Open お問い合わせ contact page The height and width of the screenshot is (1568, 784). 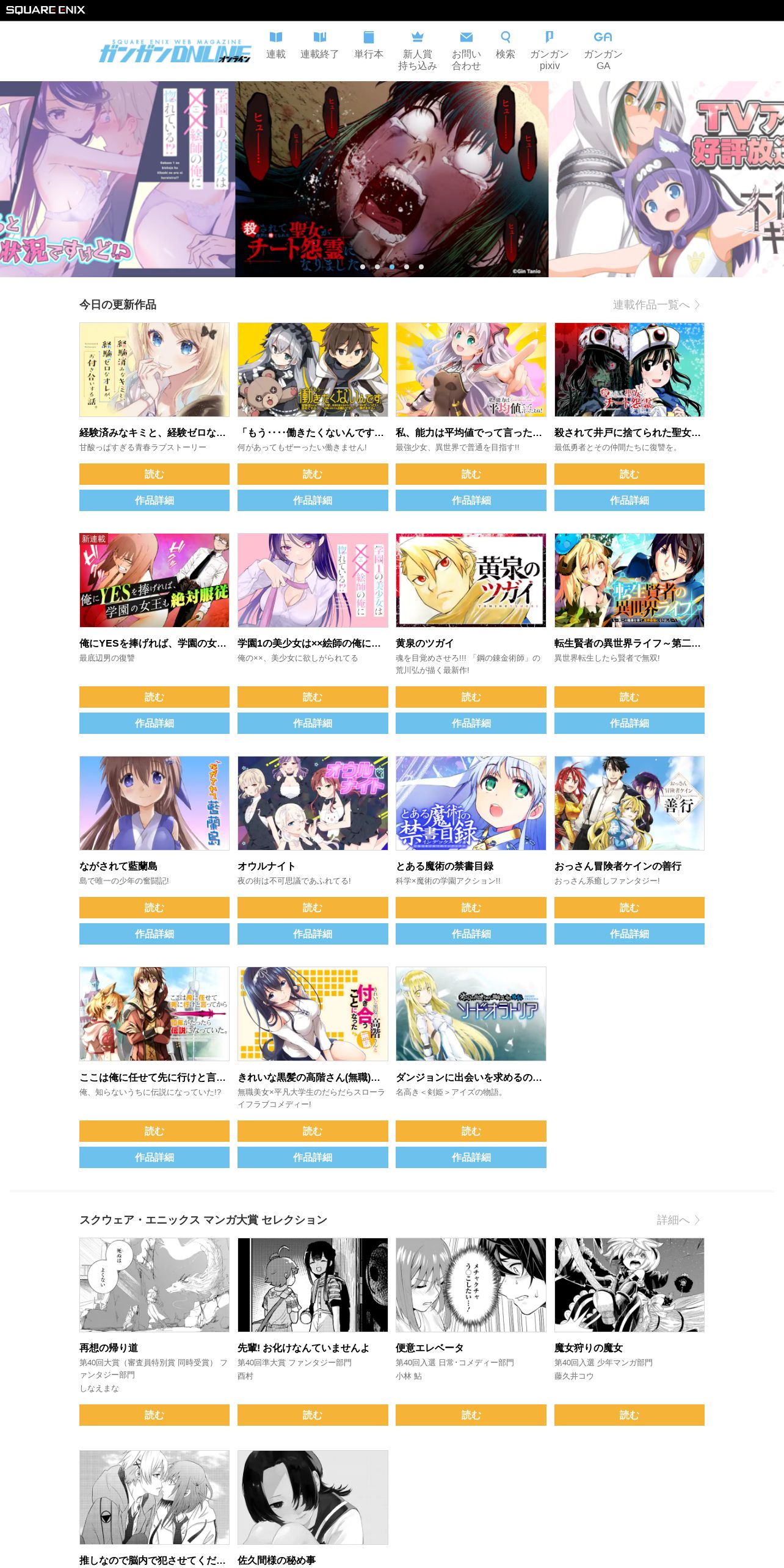466,51
